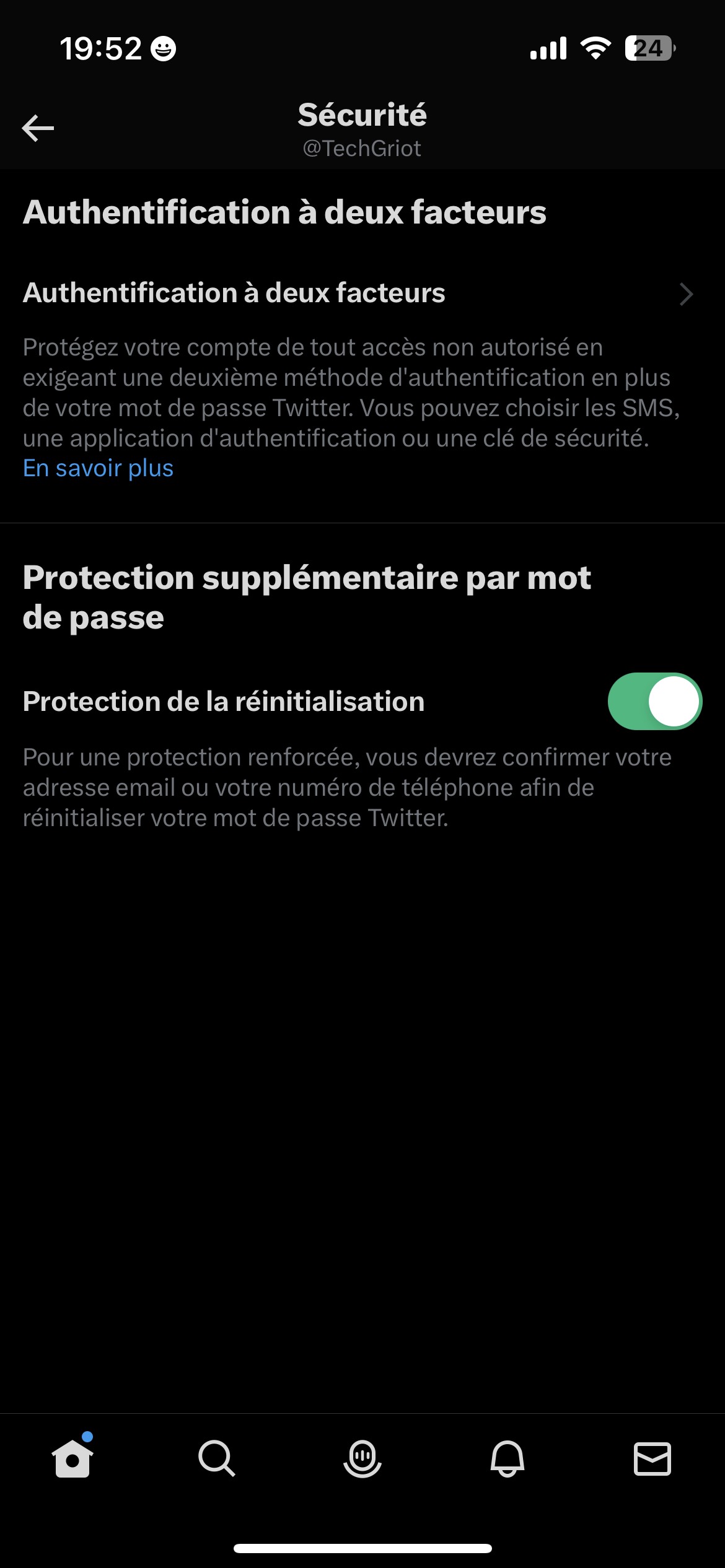Open the Spaces microphone tab
Viewport: 725px width, 1568px height.
coord(362,1459)
